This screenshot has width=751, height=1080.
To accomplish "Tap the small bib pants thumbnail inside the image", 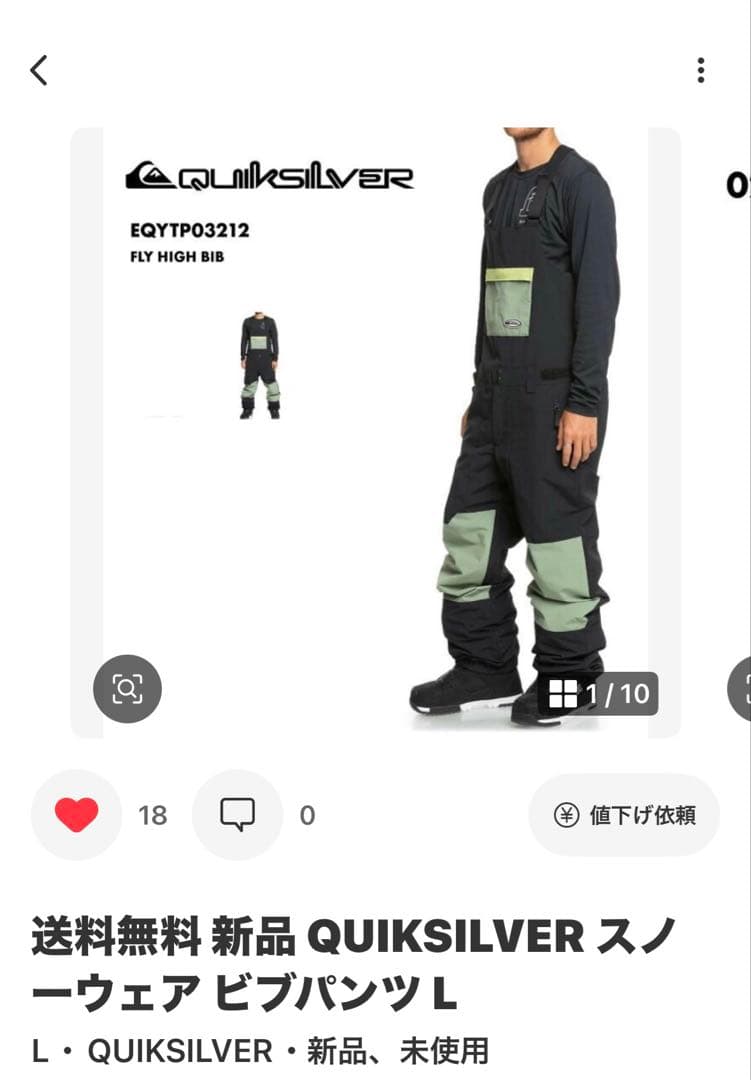I will point(262,365).
